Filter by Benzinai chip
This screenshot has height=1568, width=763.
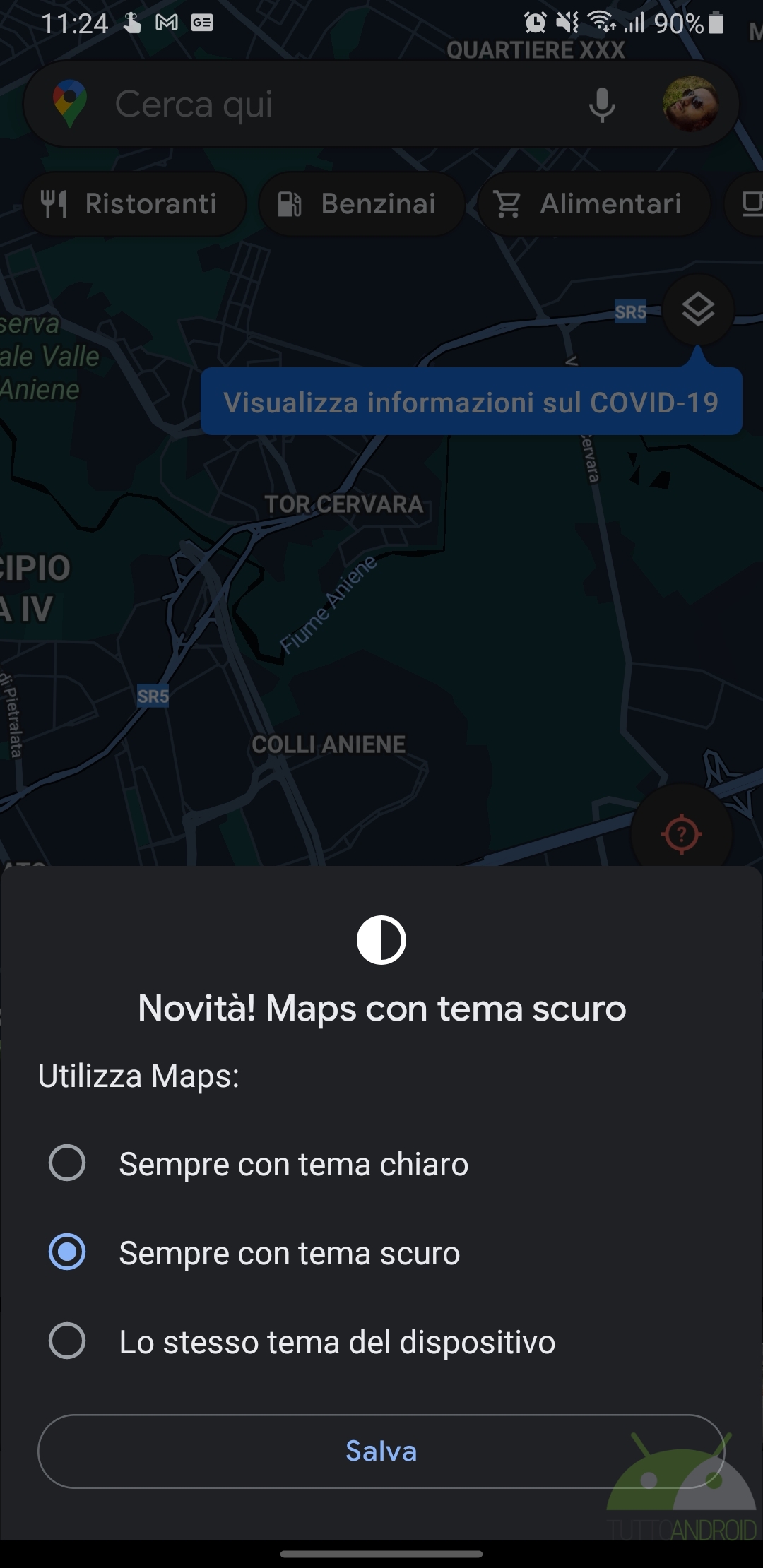point(362,204)
